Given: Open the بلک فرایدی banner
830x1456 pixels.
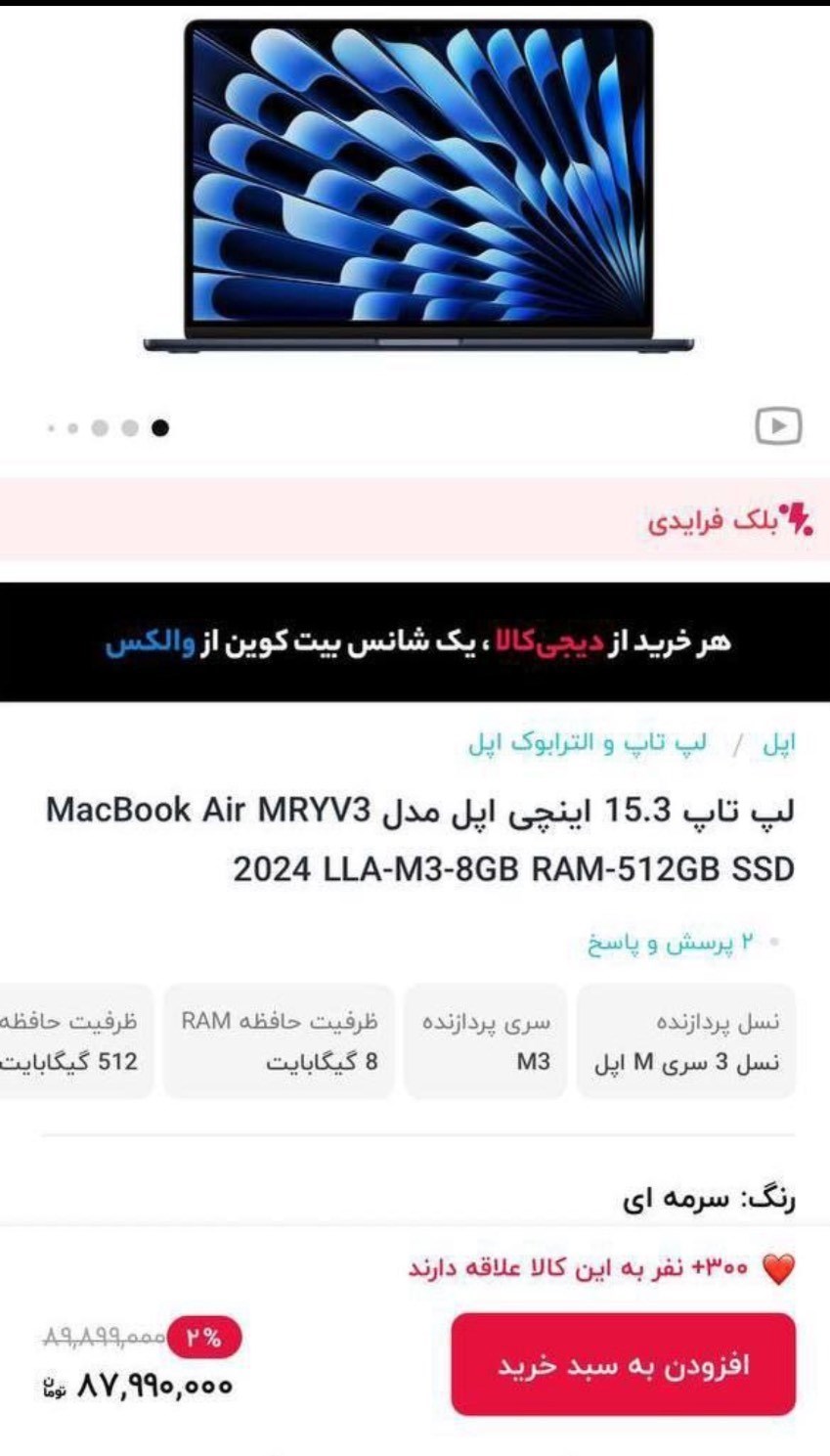Looking at the screenshot, I should click(728, 519).
